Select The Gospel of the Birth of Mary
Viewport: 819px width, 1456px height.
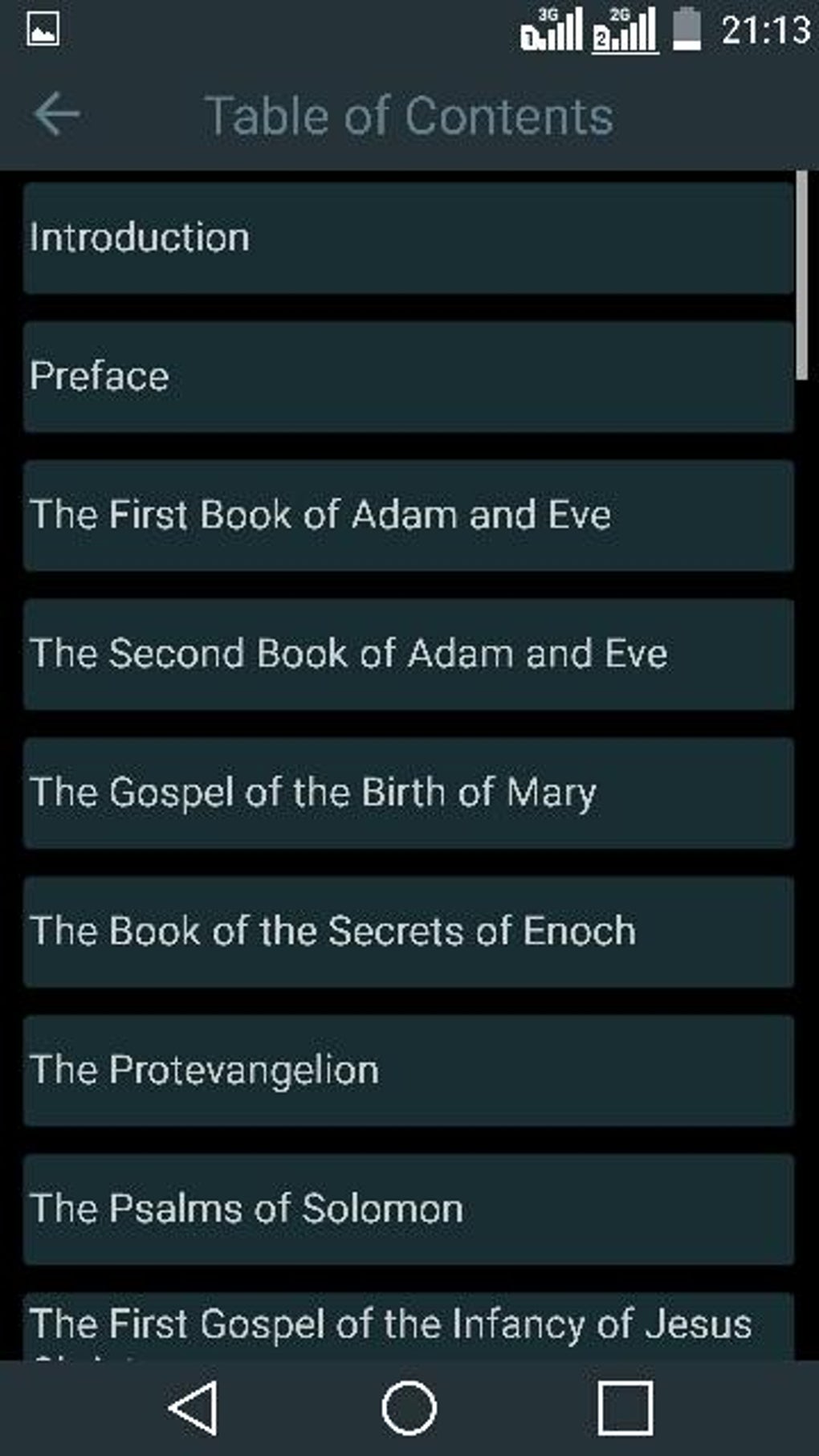(x=409, y=793)
